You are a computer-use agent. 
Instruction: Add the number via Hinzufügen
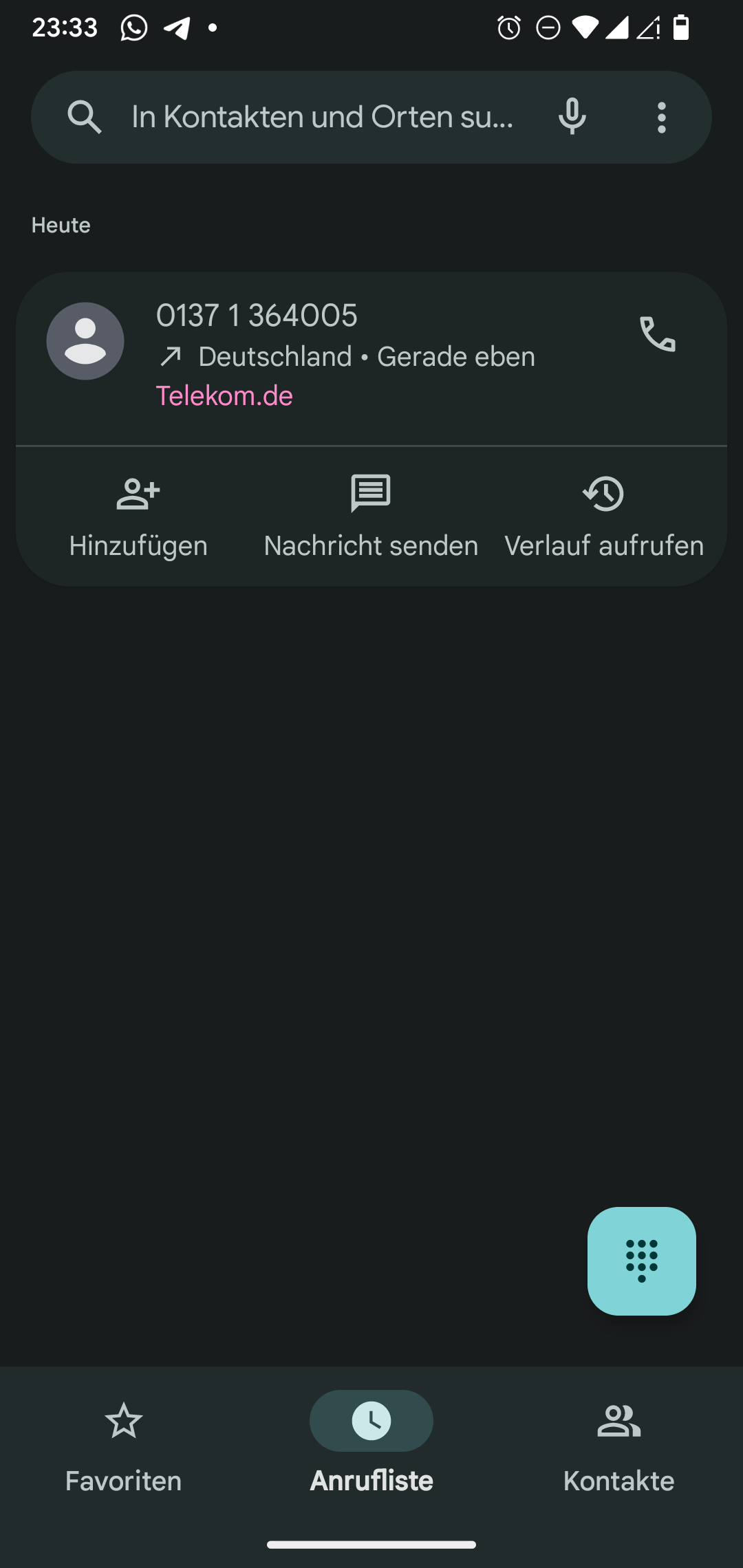point(138,516)
